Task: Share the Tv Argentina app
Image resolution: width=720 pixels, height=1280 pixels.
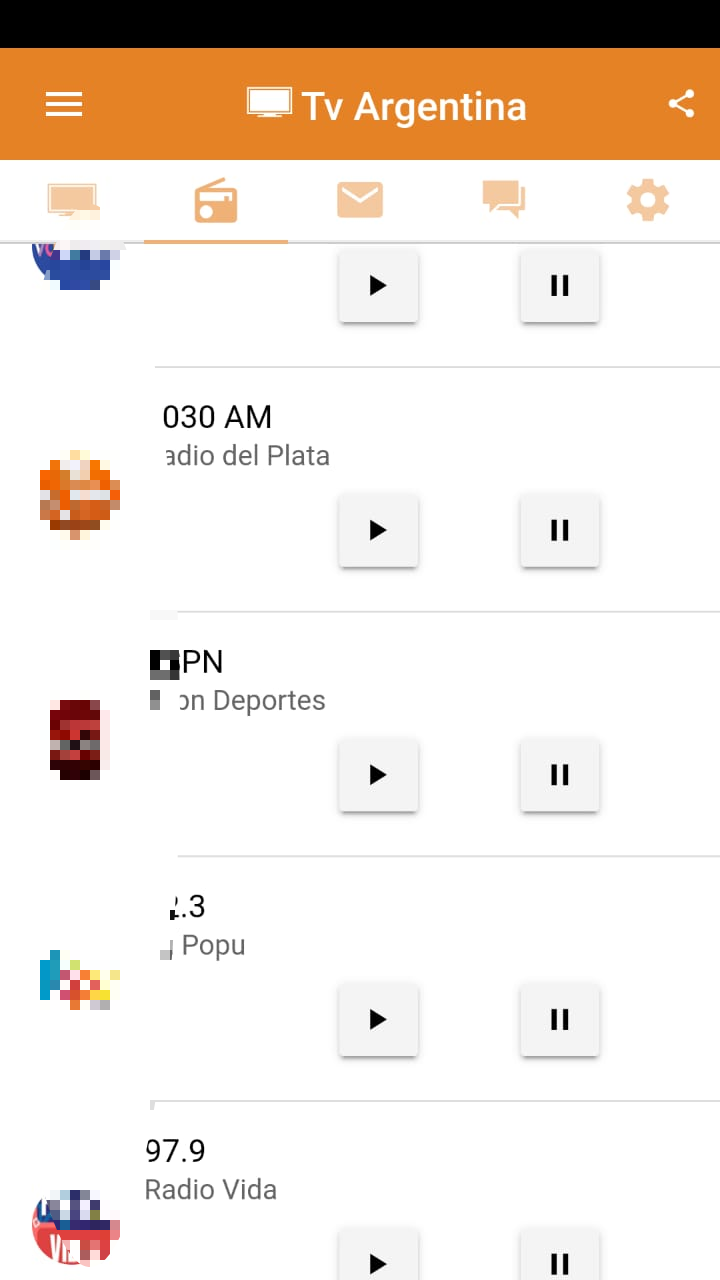Action: [681, 104]
